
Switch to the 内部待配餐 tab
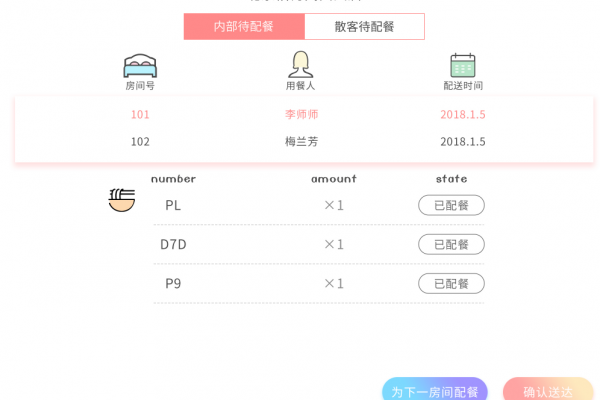pyautogui.click(x=244, y=27)
